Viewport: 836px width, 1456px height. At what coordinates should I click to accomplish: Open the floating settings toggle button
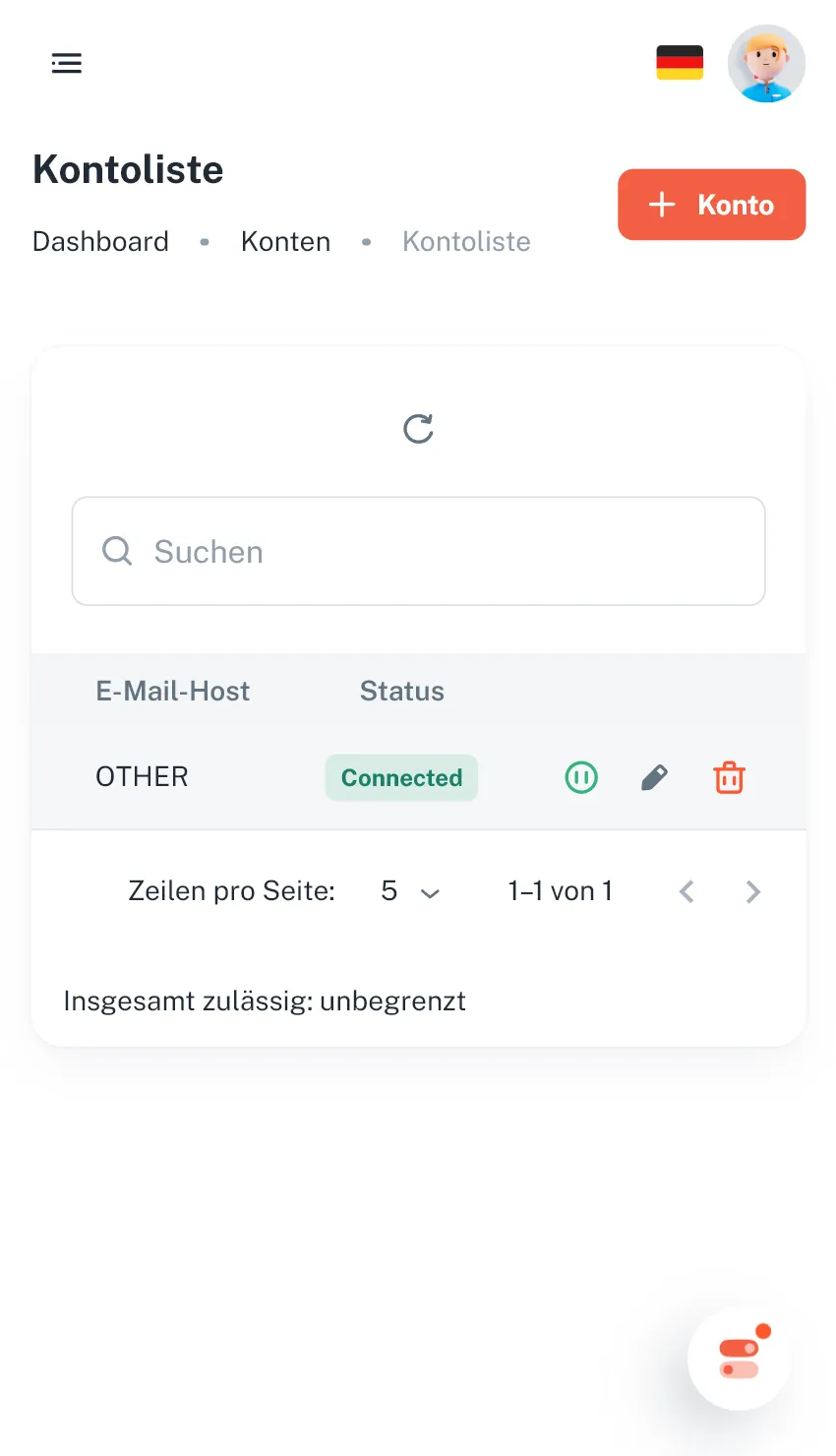coord(739,1359)
